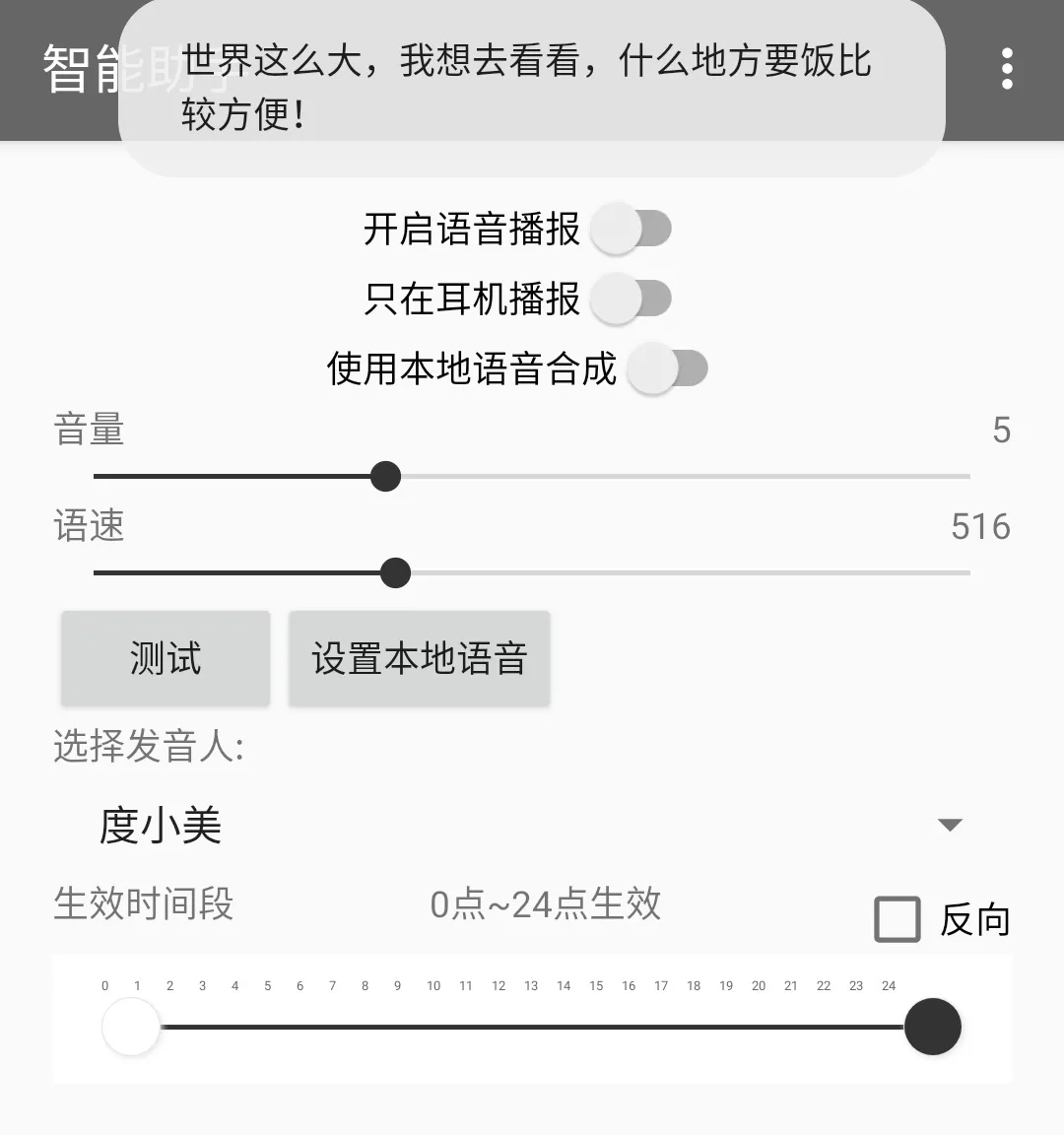Viewport: 1064px width, 1135px height.
Task: Enable 使用本地语音合成
Action: coord(669,368)
